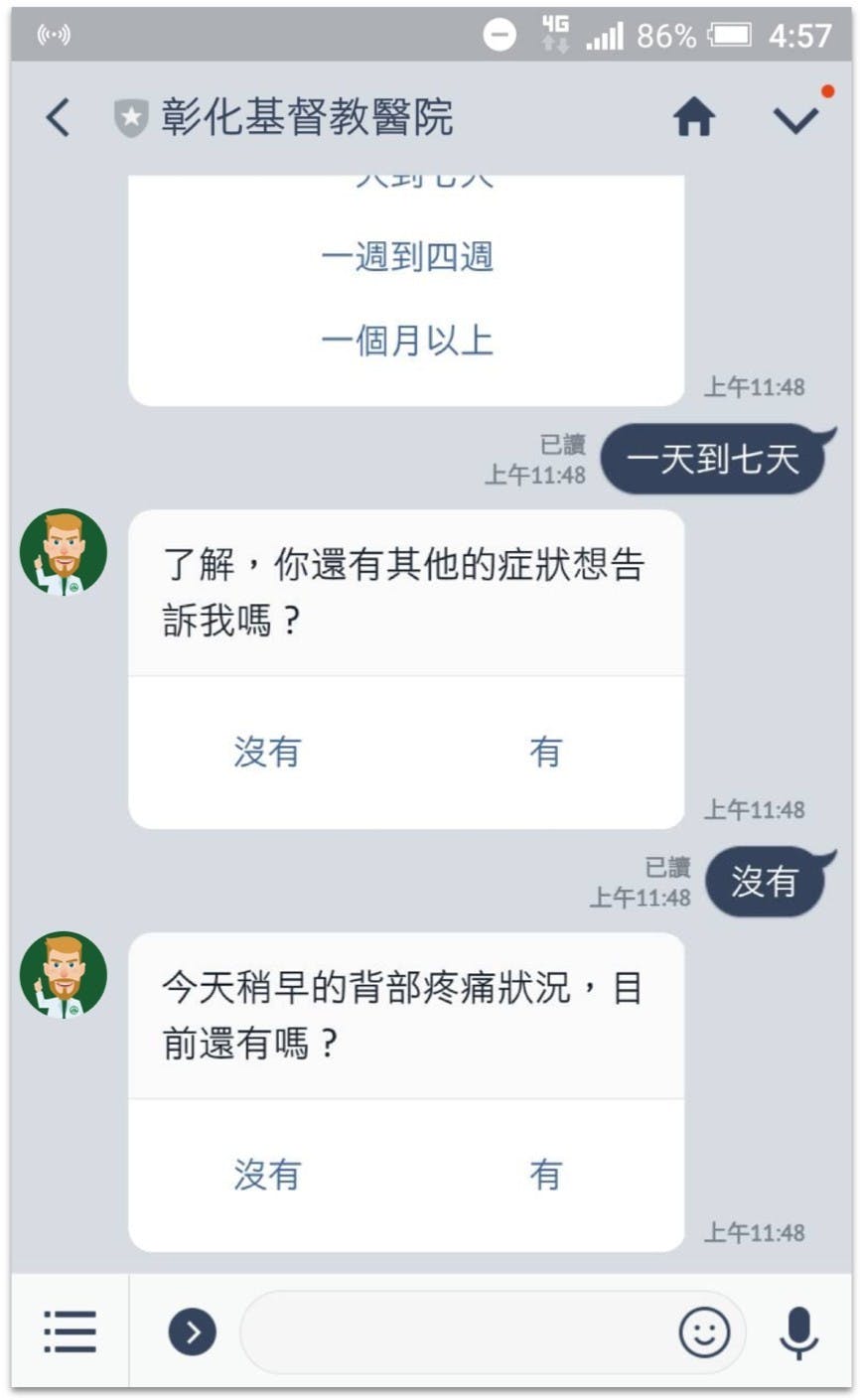Start voice input with the microphone
This screenshot has height=1400, width=860.
798,1331
